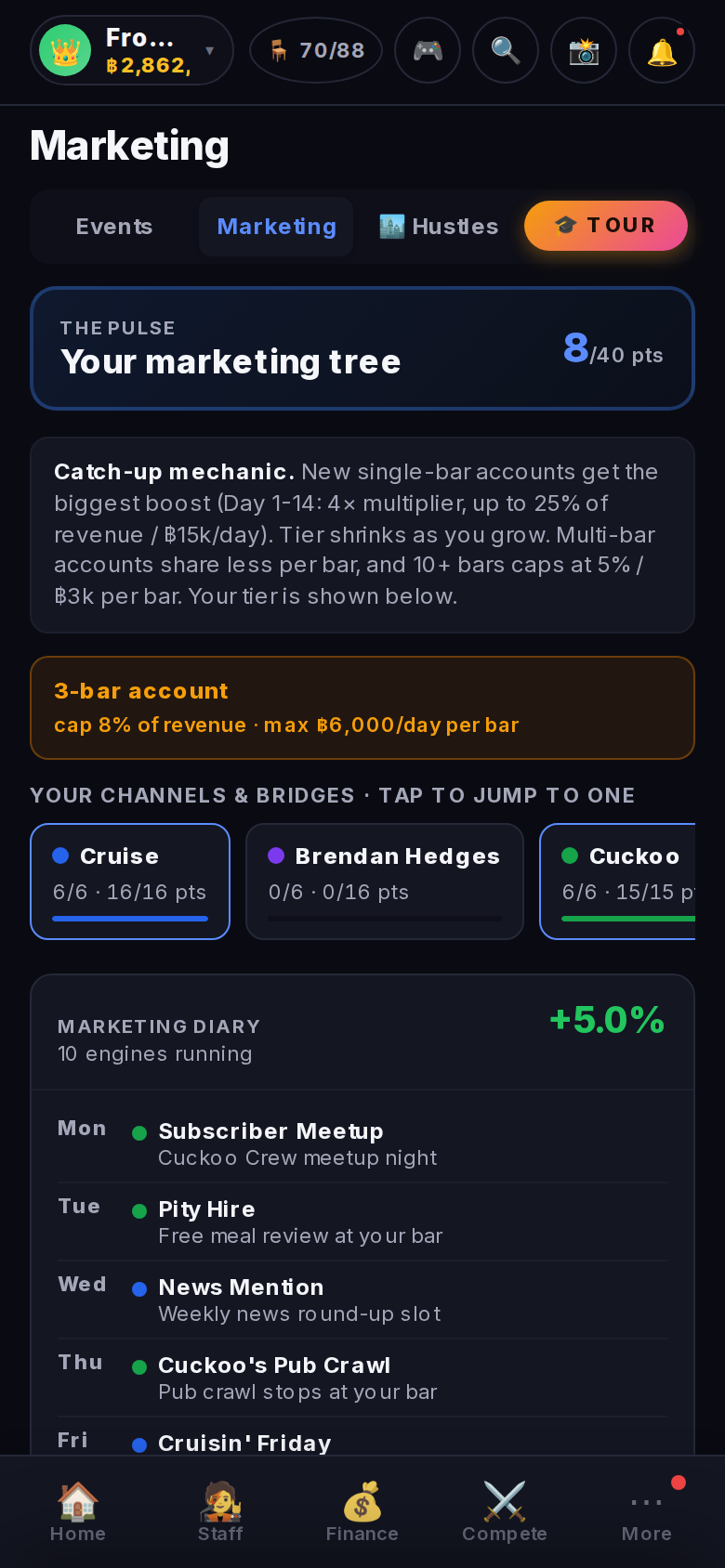Screen dimensions: 725x1568
Task: Jump to the Cuckoo channel
Action: click(x=618, y=882)
